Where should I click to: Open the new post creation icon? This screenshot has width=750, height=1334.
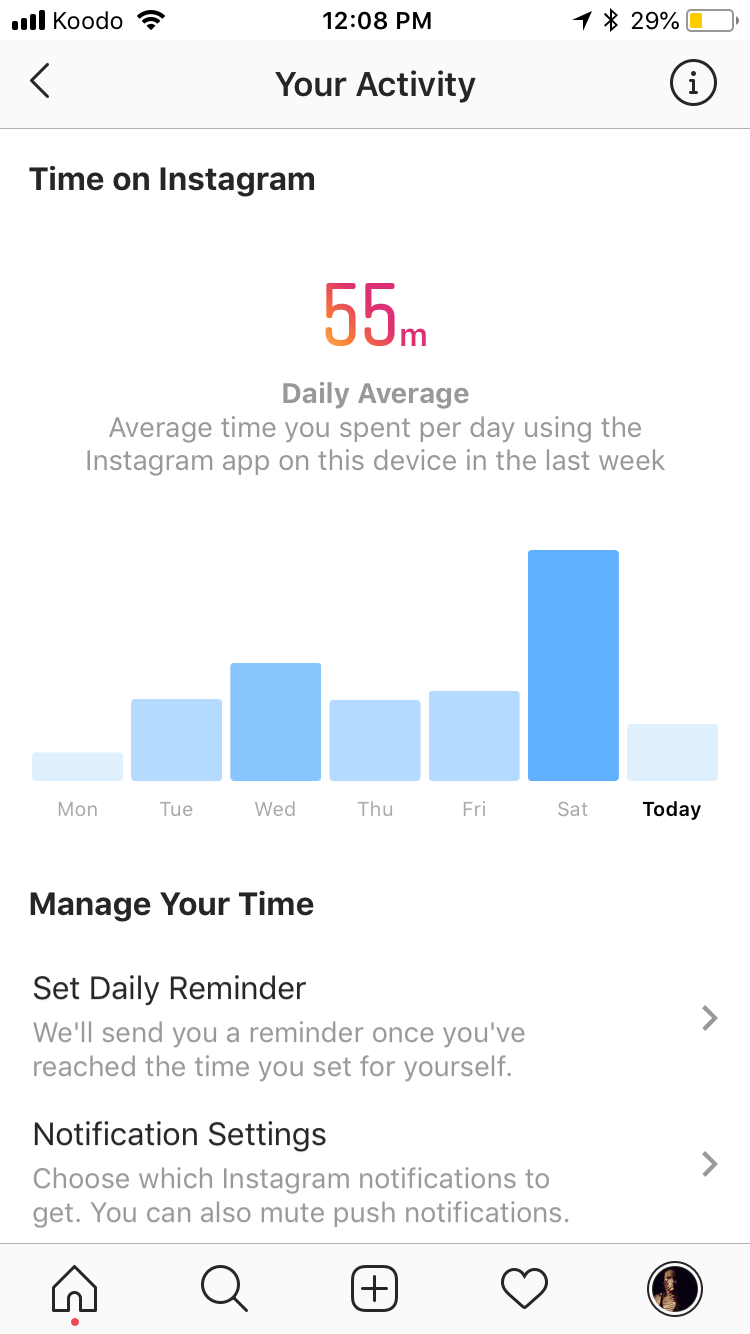click(x=374, y=1289)
